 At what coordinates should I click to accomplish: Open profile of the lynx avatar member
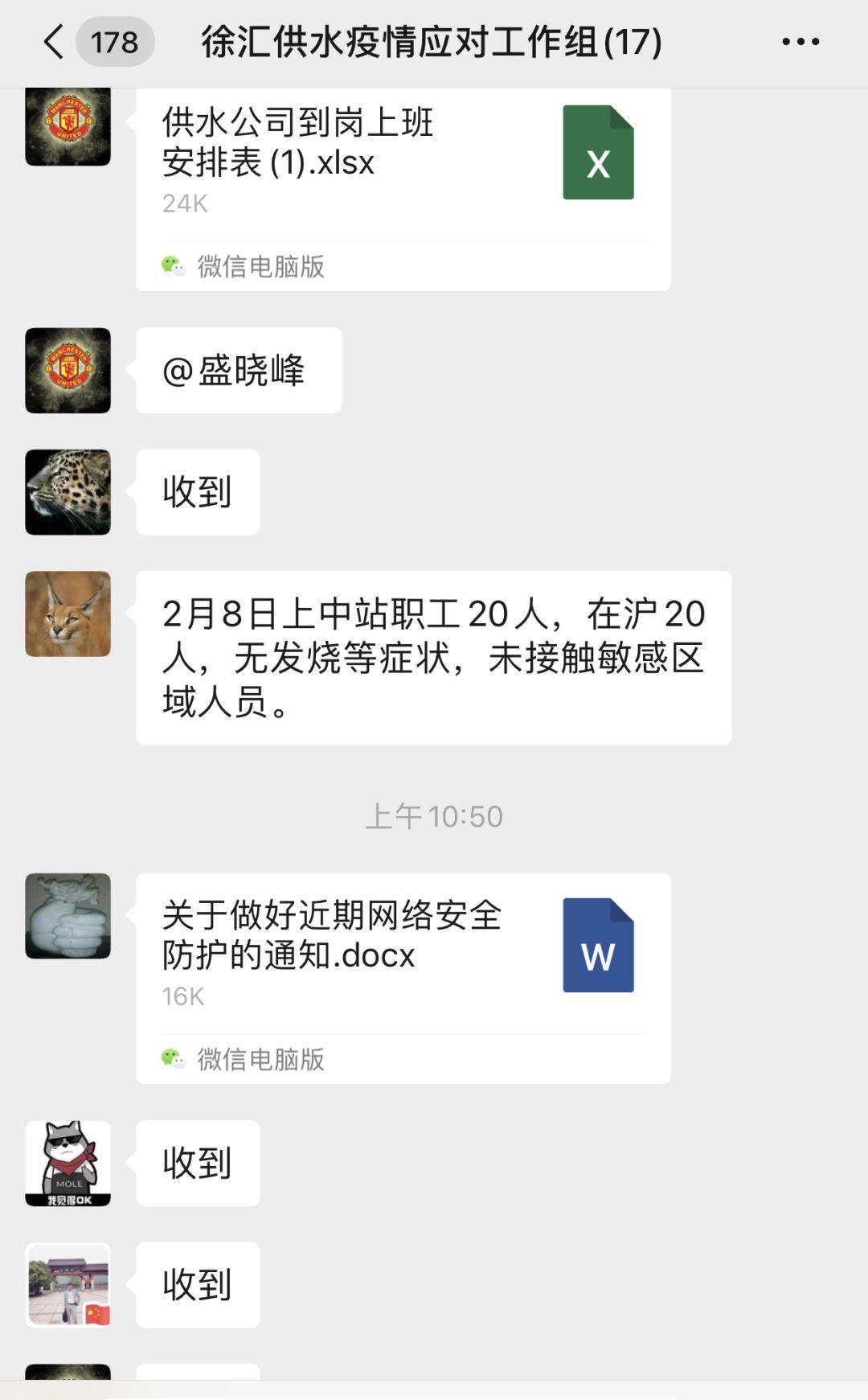pos(68,614)
